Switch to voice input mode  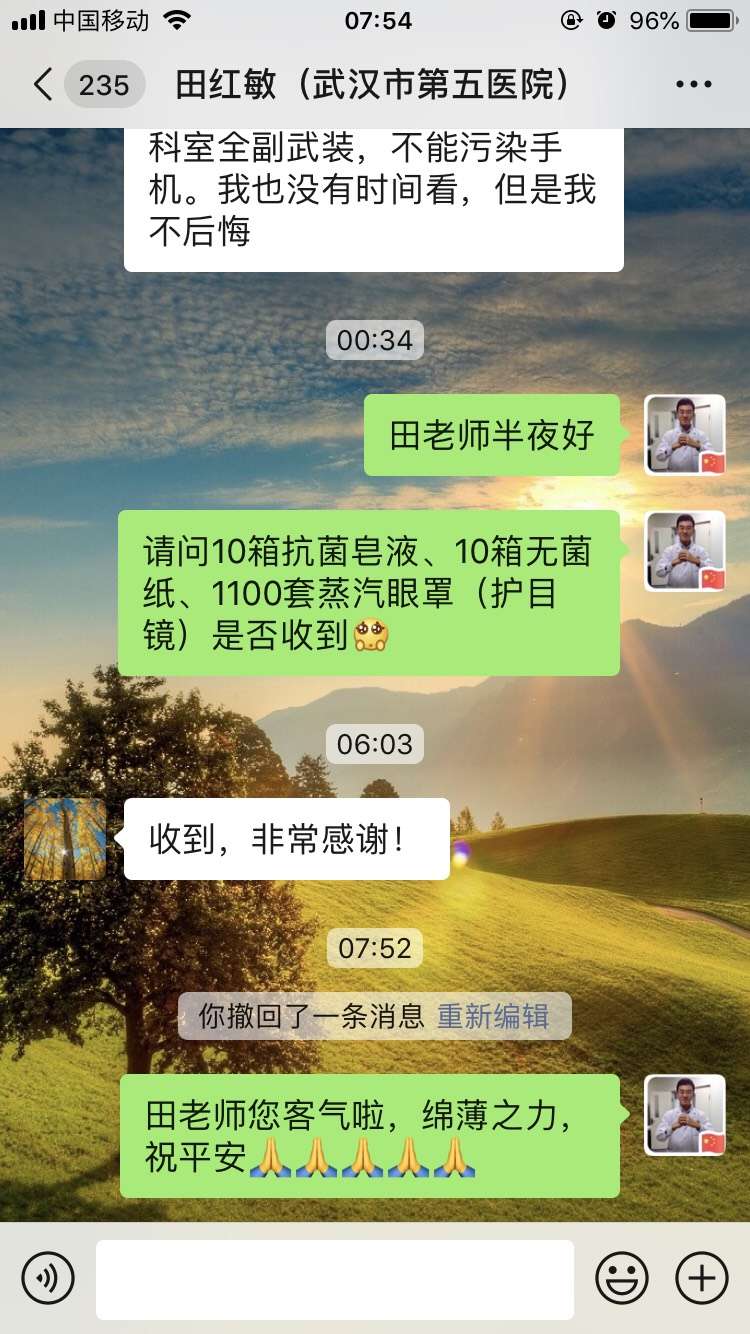pos(48,1278)
